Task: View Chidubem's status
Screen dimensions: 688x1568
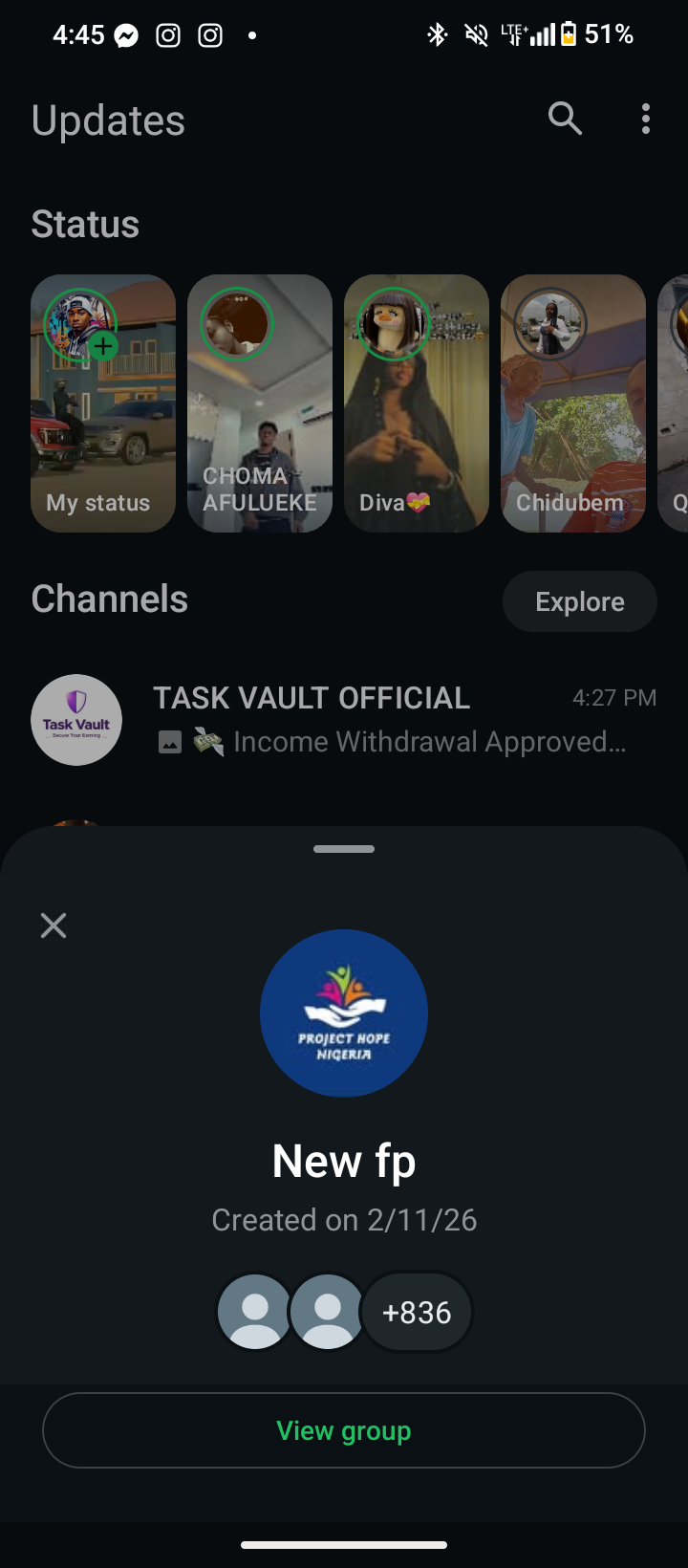Action: click(x=573, y=403)
